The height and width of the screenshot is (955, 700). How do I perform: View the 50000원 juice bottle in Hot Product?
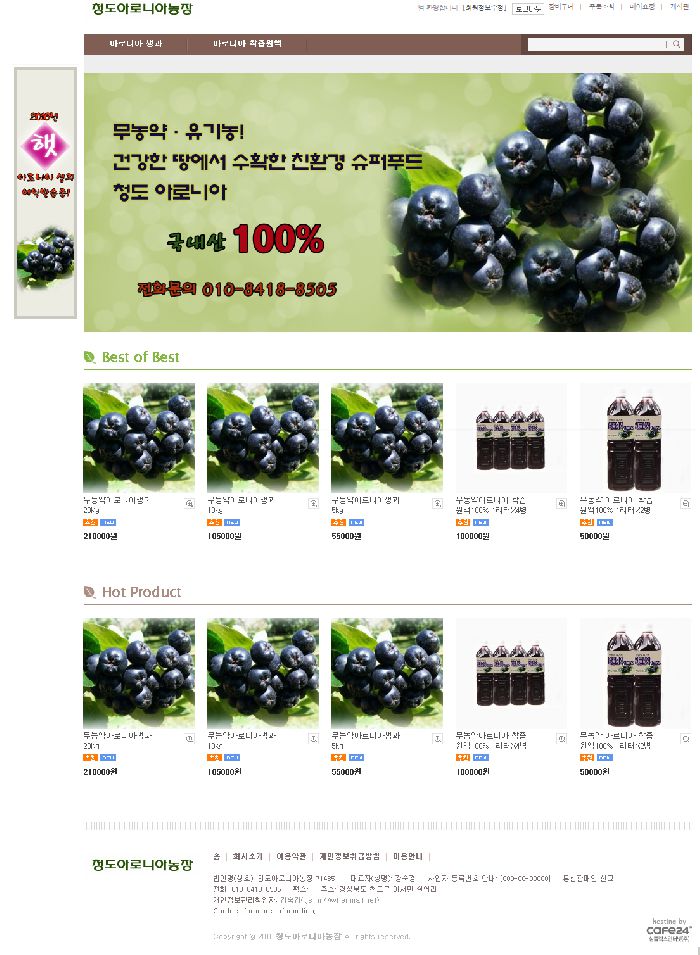click(635, 672)
